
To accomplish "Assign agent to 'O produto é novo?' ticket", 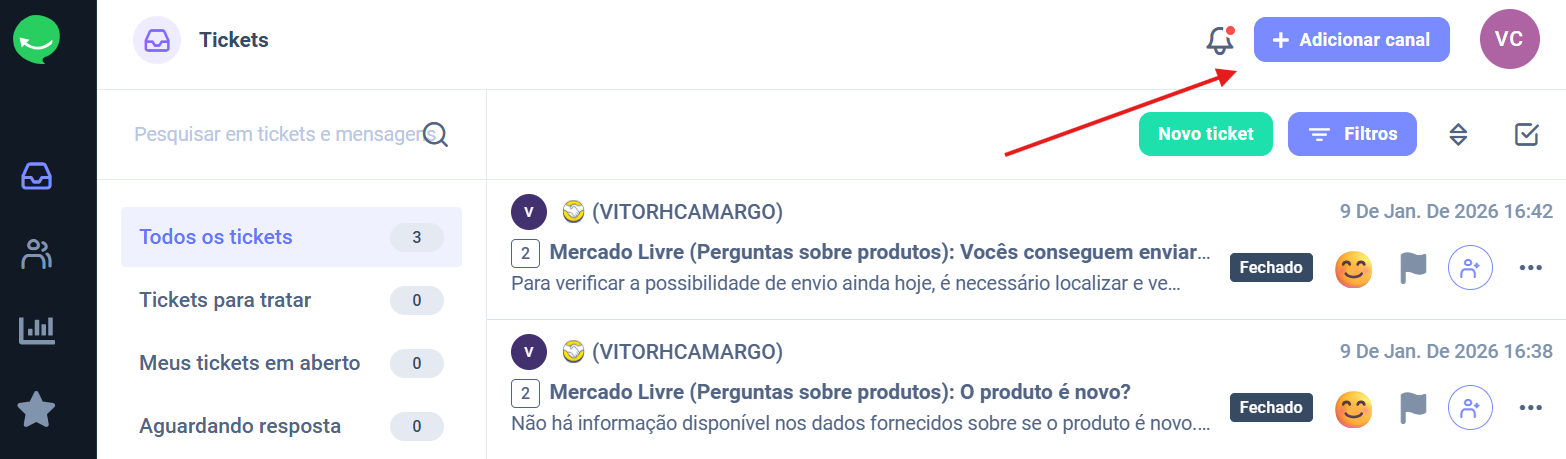I will (x=1470, y=407).
